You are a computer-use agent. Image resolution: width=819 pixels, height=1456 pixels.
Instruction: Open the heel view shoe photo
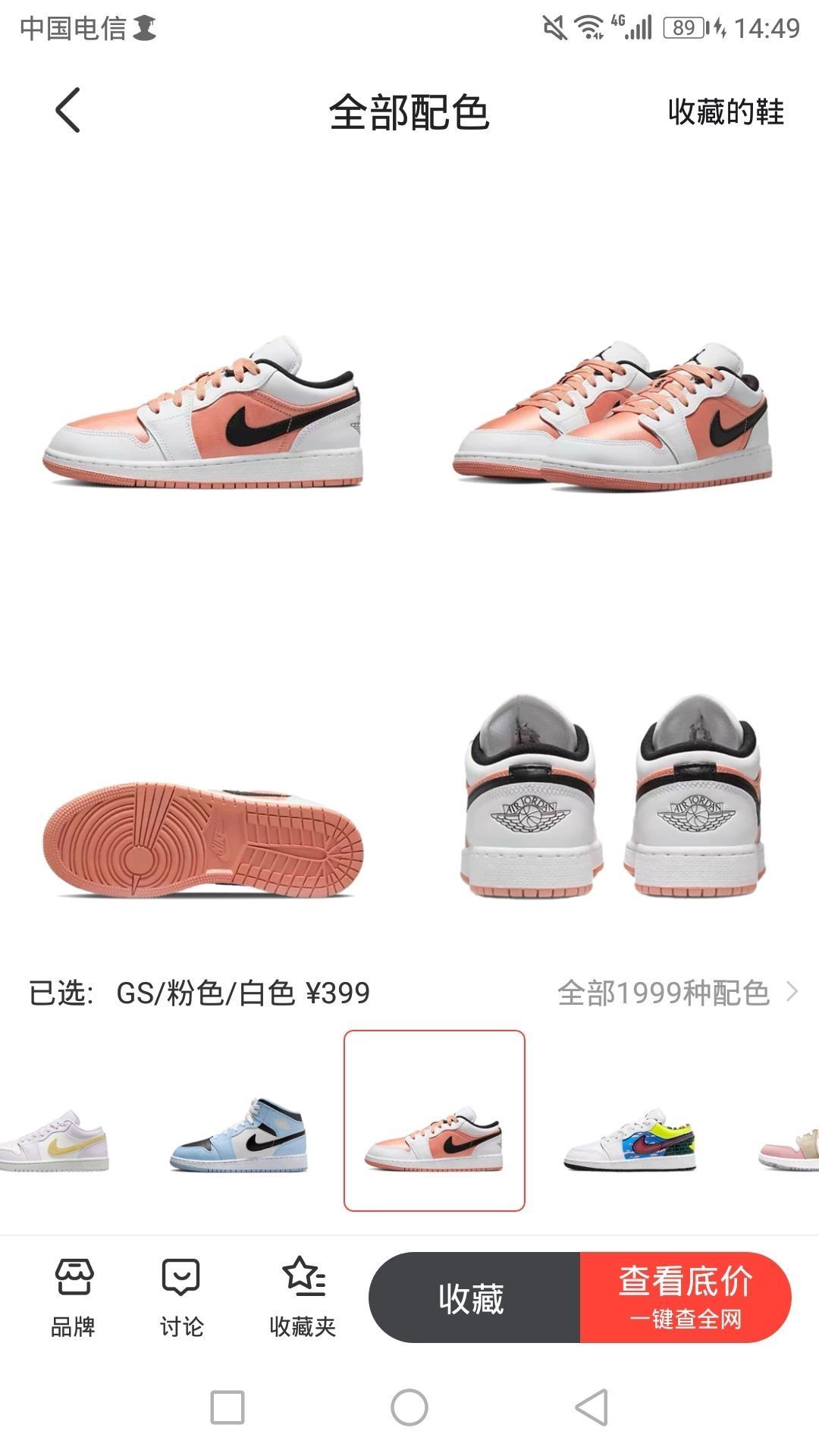tap(613, 796)
